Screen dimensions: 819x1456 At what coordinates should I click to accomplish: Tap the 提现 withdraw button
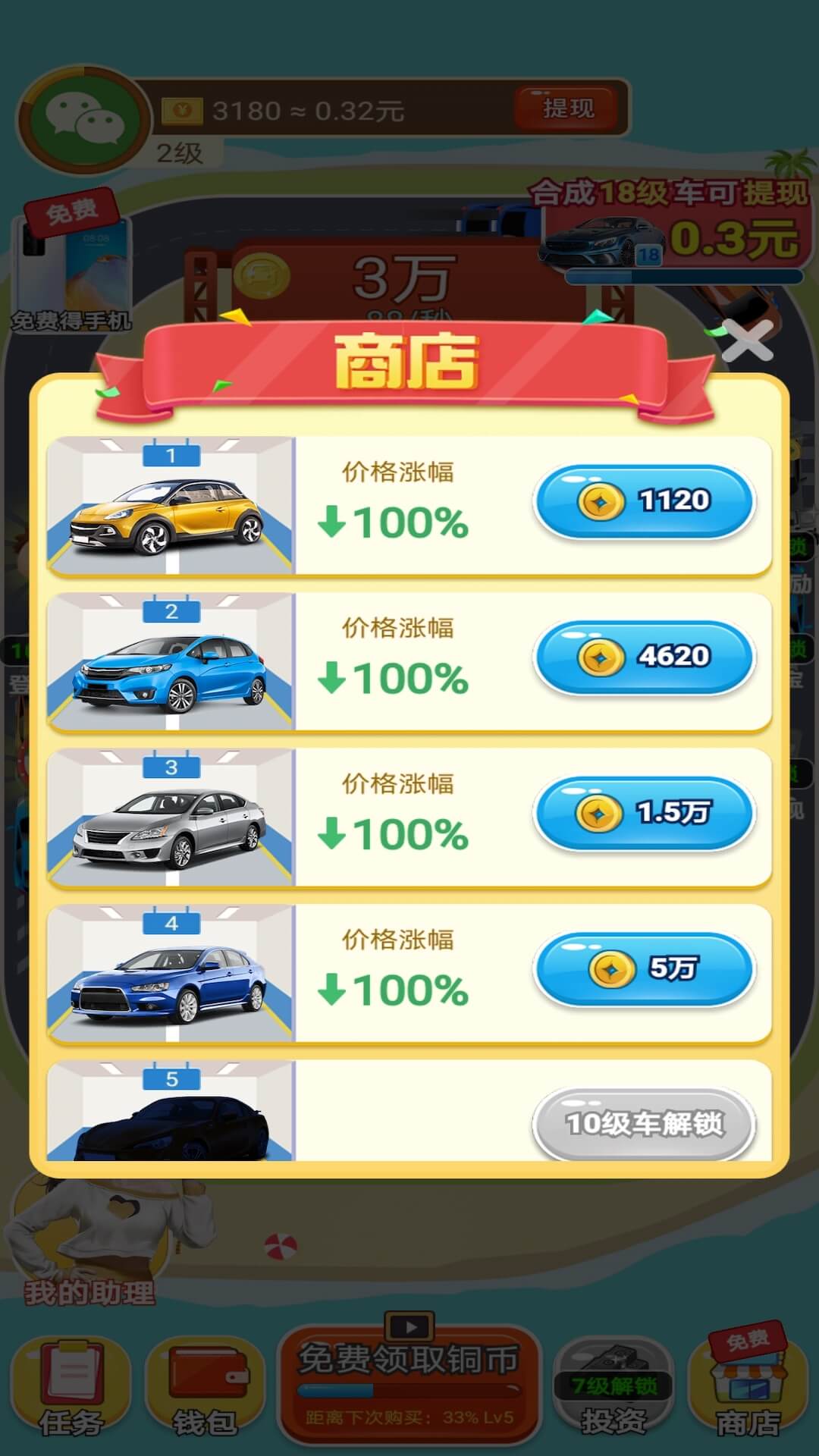point(567,108)
